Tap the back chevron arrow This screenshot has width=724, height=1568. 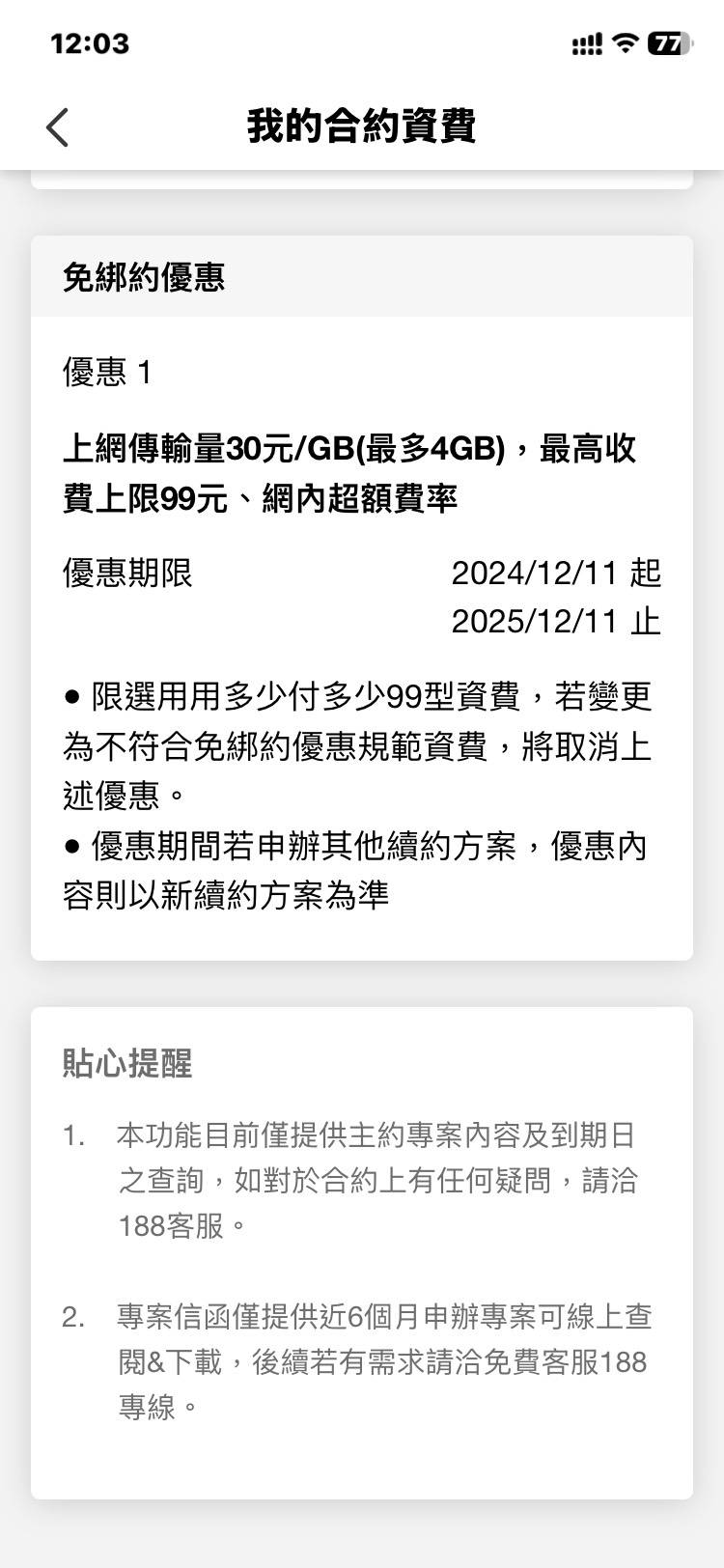coord(56,126)
